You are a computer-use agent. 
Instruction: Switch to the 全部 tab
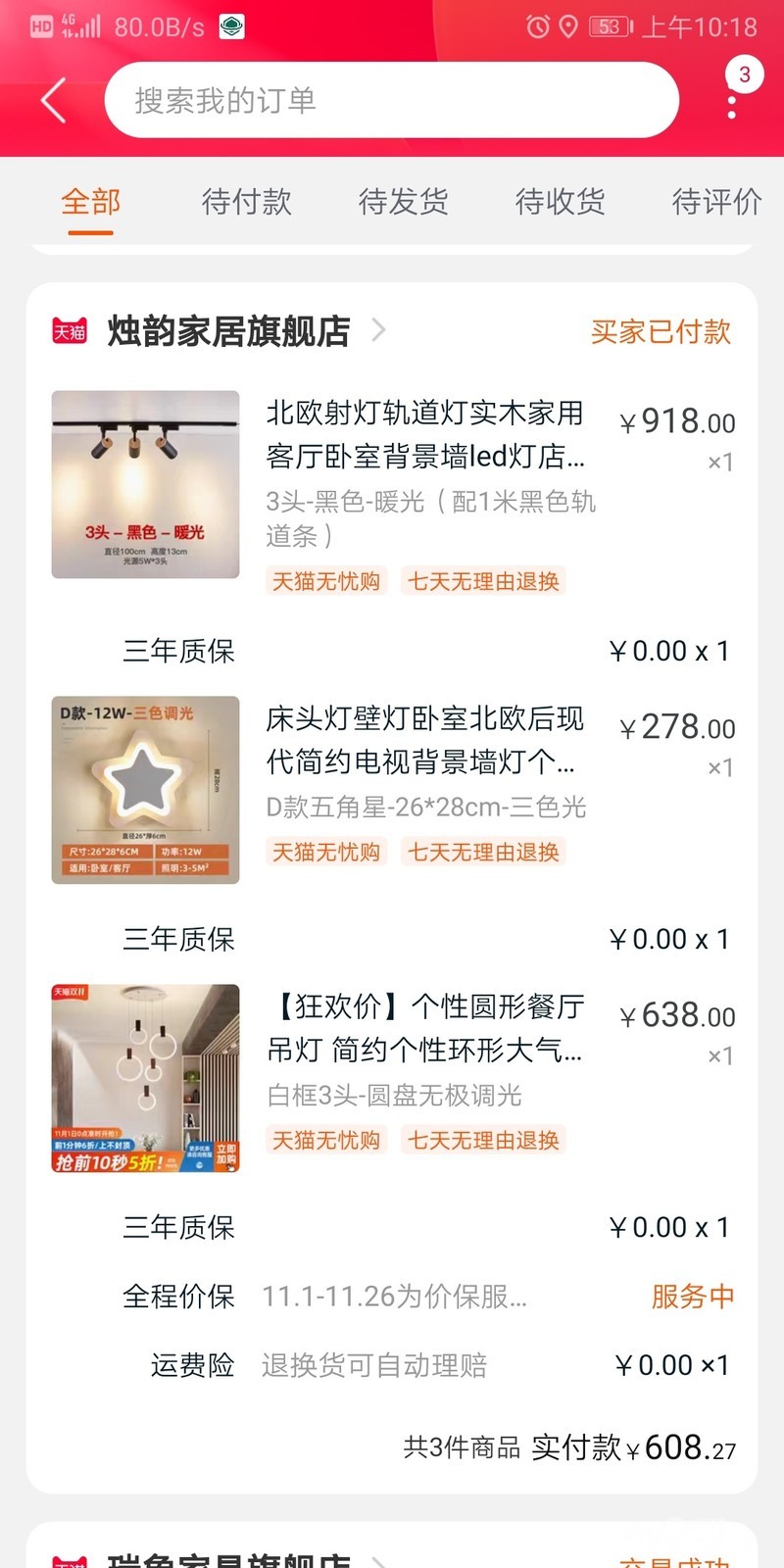coord(90,202)
